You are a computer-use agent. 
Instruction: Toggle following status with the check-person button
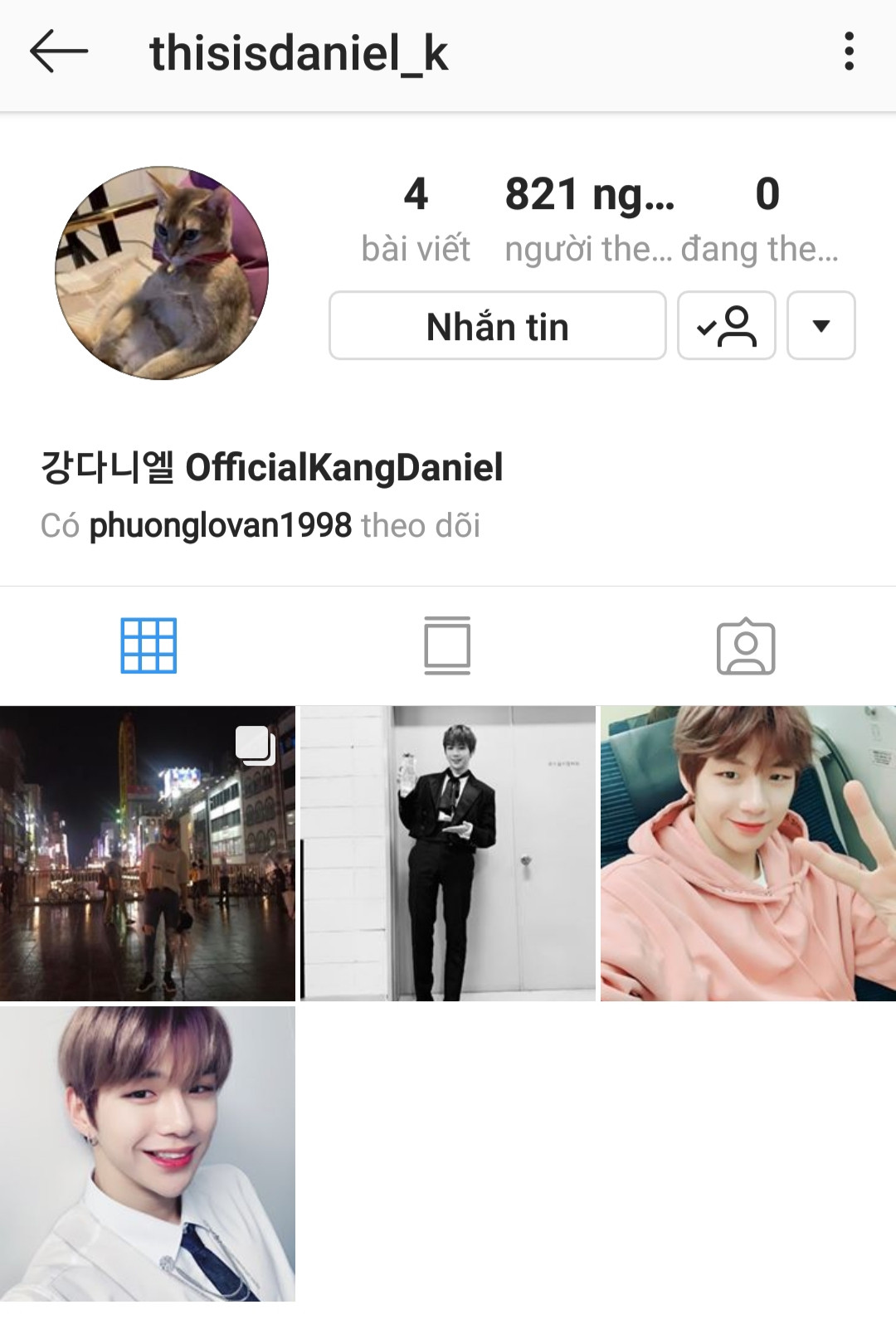[725, 325]
